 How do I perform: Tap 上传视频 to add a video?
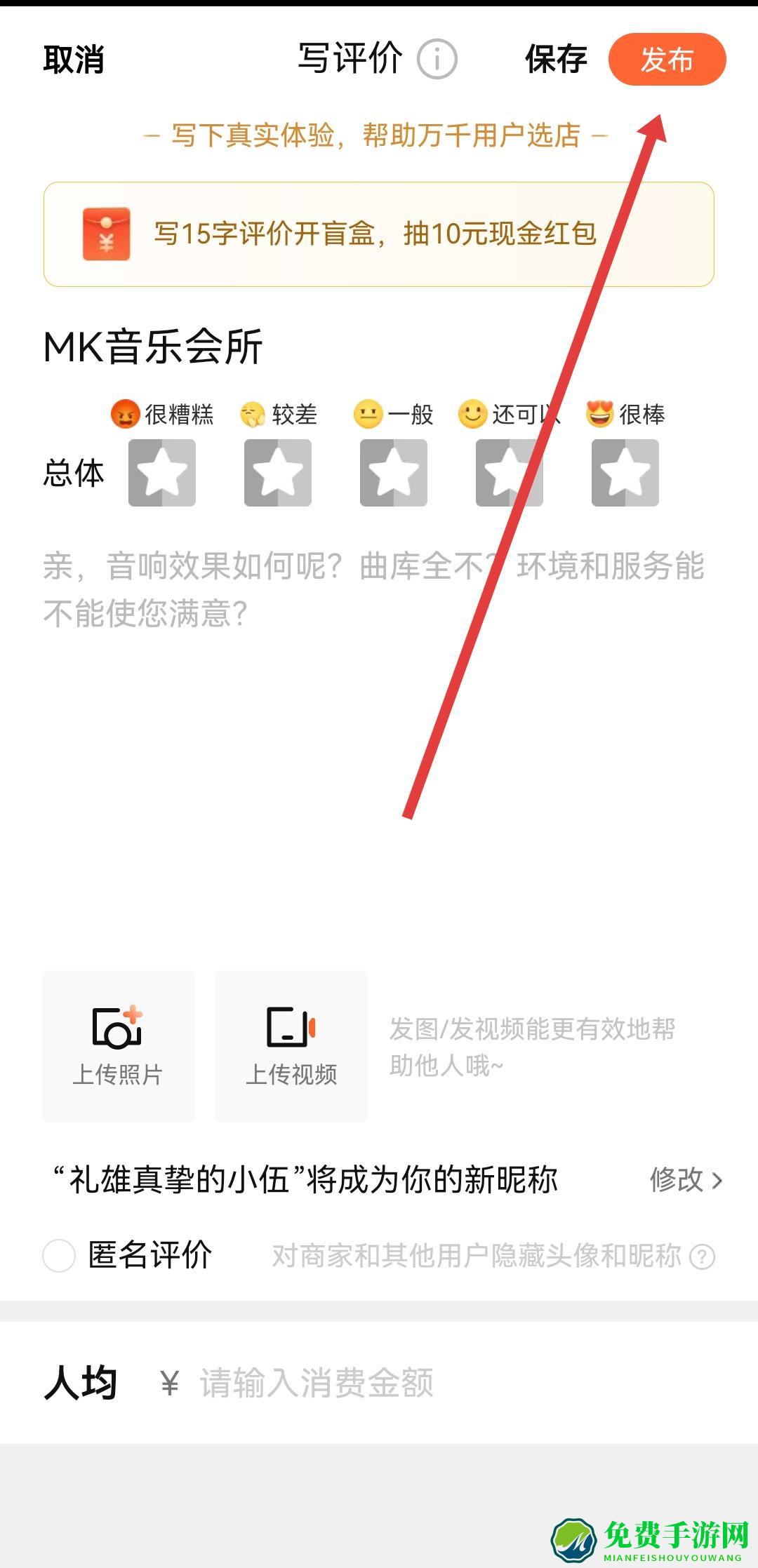click(291, 1046)
